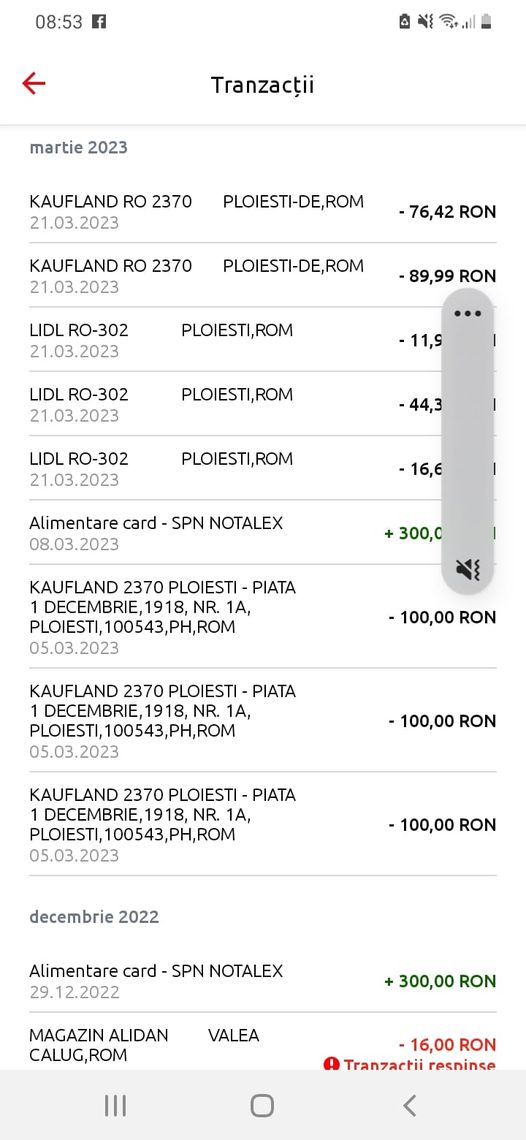Open recent apps from navigation bar
The image size is (526, 1140).
tap(115, 1106)
